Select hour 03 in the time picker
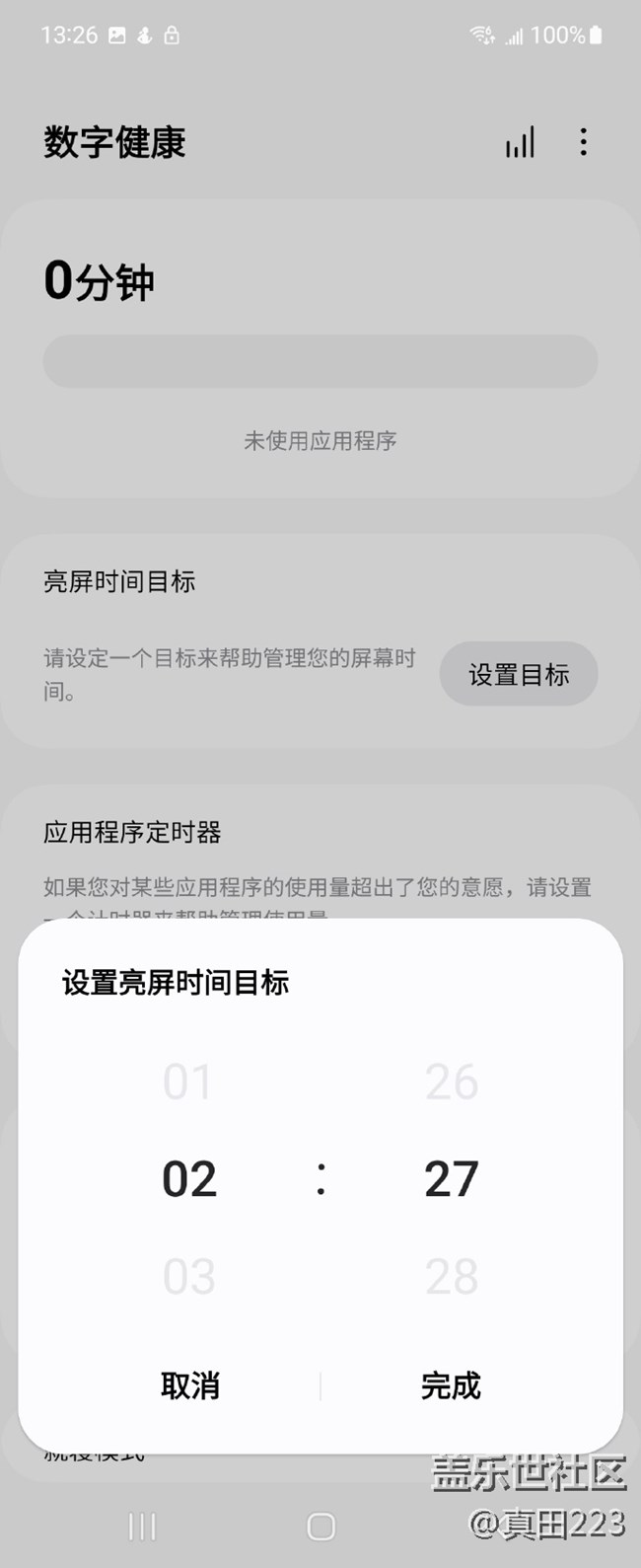The width and height of the screenshot is (641, 1568). click(x=188, y=1276)
